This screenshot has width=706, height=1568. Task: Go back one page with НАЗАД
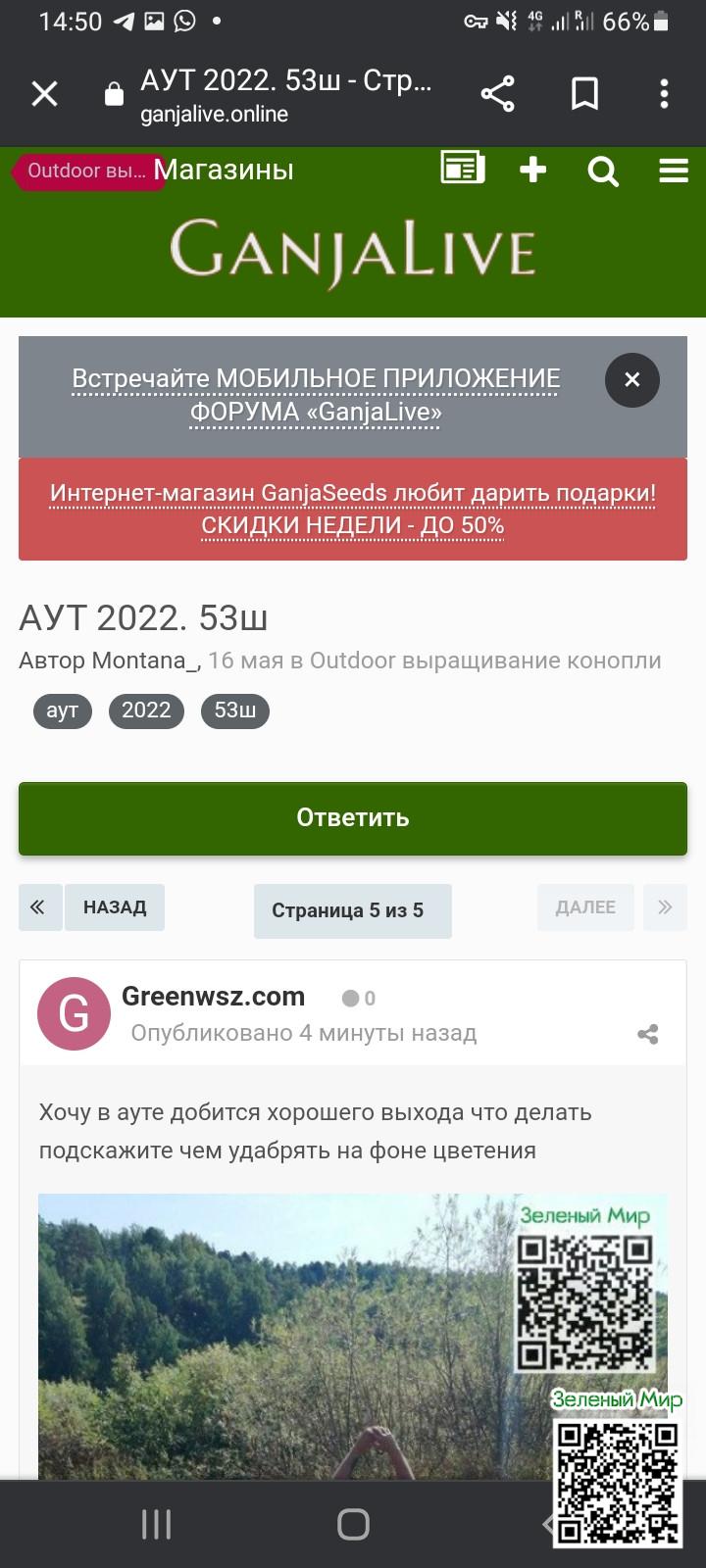115,907
